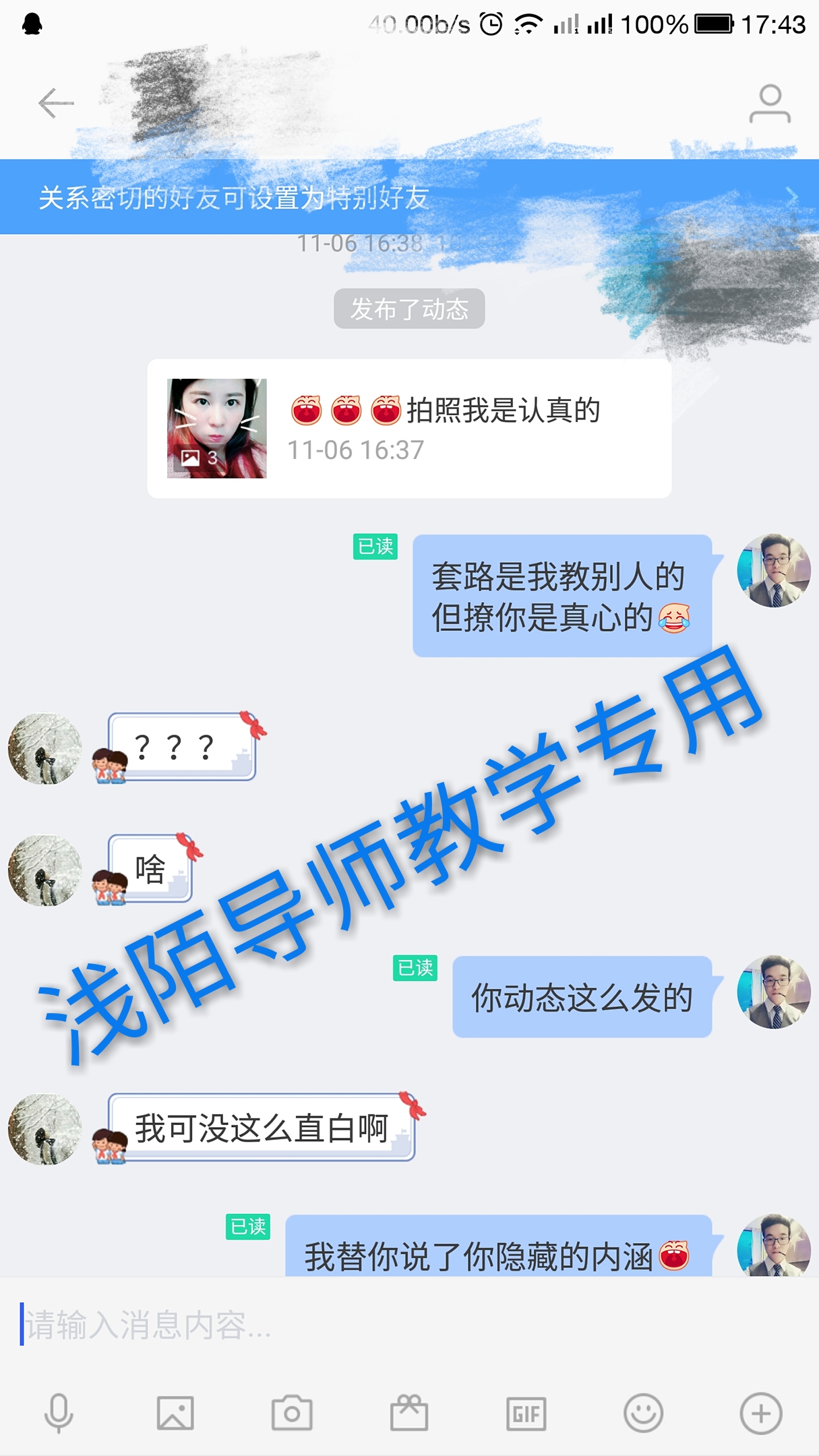Open the special friend settings banner
Image resolution: width=819 pixels, height=1456 pixels.
pos(408,198)
